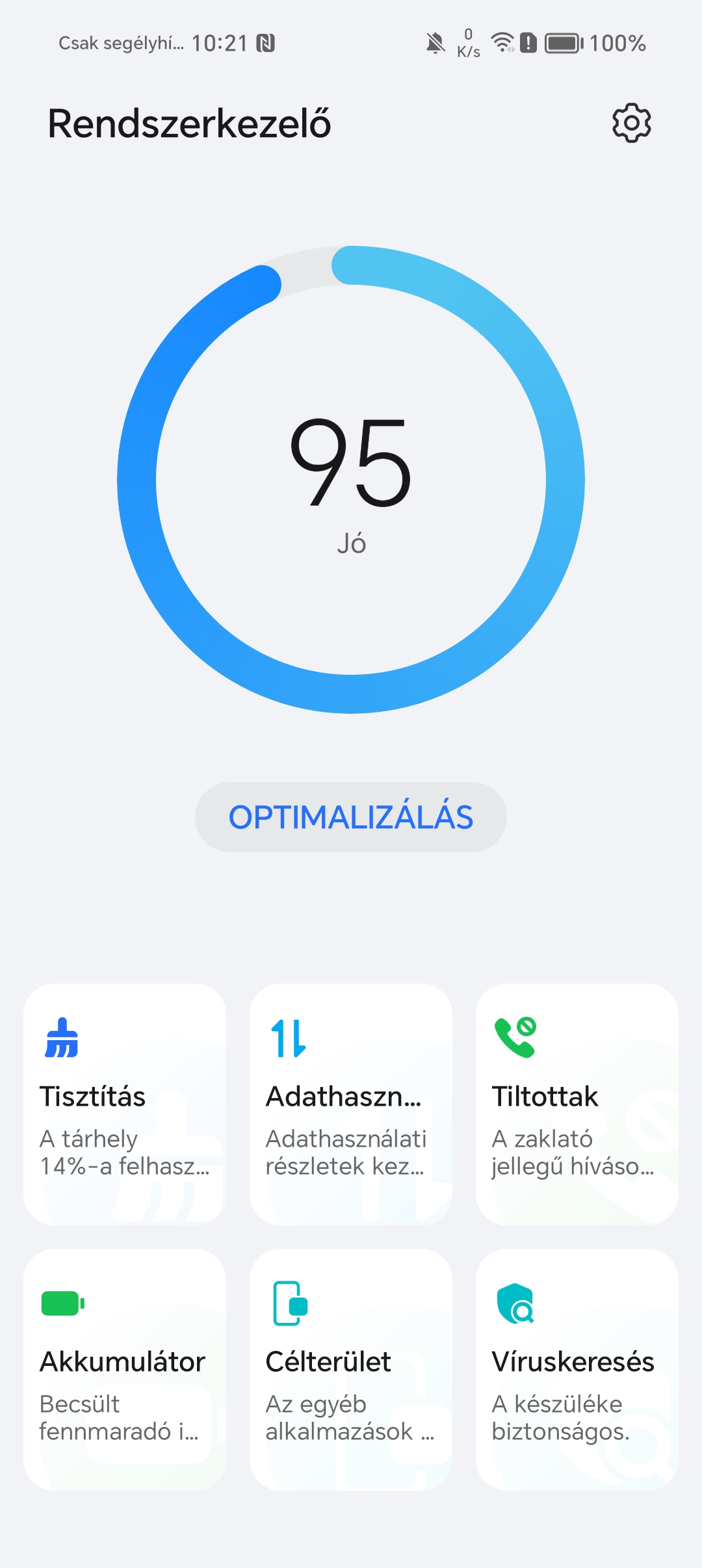Open the settings gear icon
The width and height of the screenshot is (702, 1568).
point(631,122)
